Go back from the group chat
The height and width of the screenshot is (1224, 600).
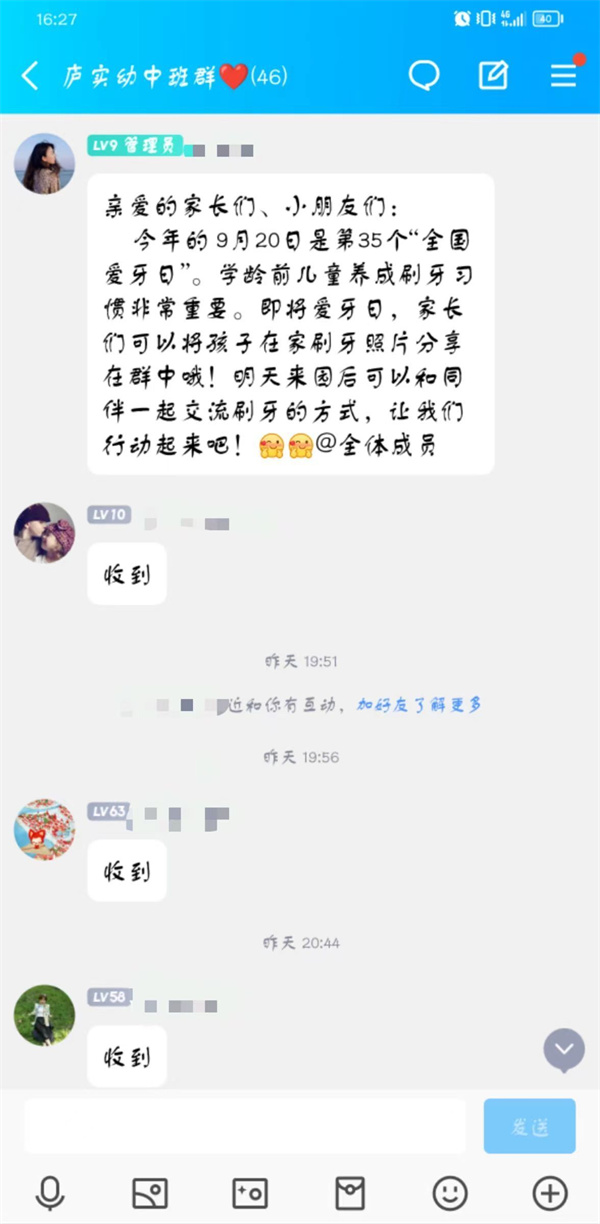tap(30, 76)
